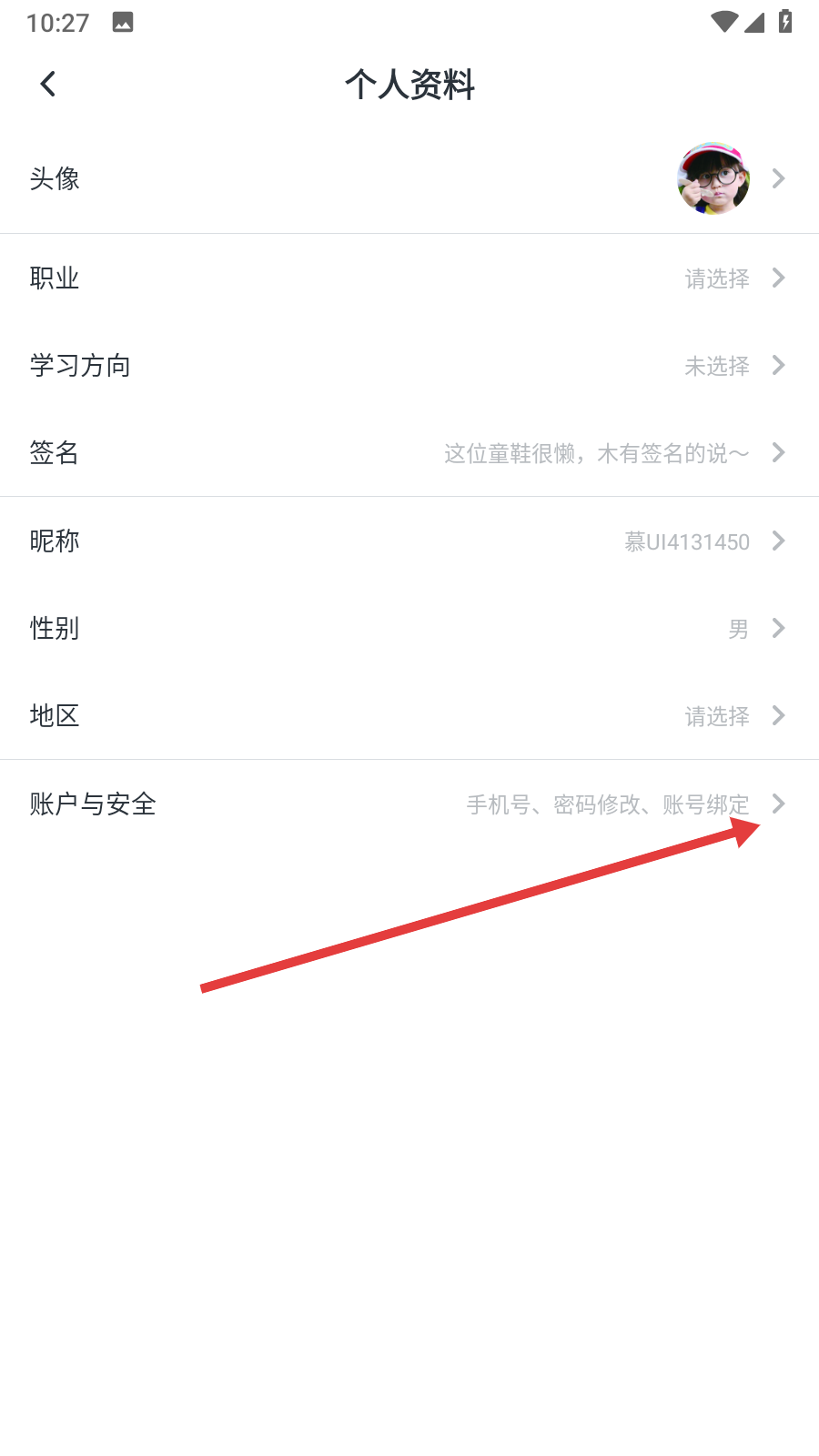Edit the 签名 signature

(409, 452)
